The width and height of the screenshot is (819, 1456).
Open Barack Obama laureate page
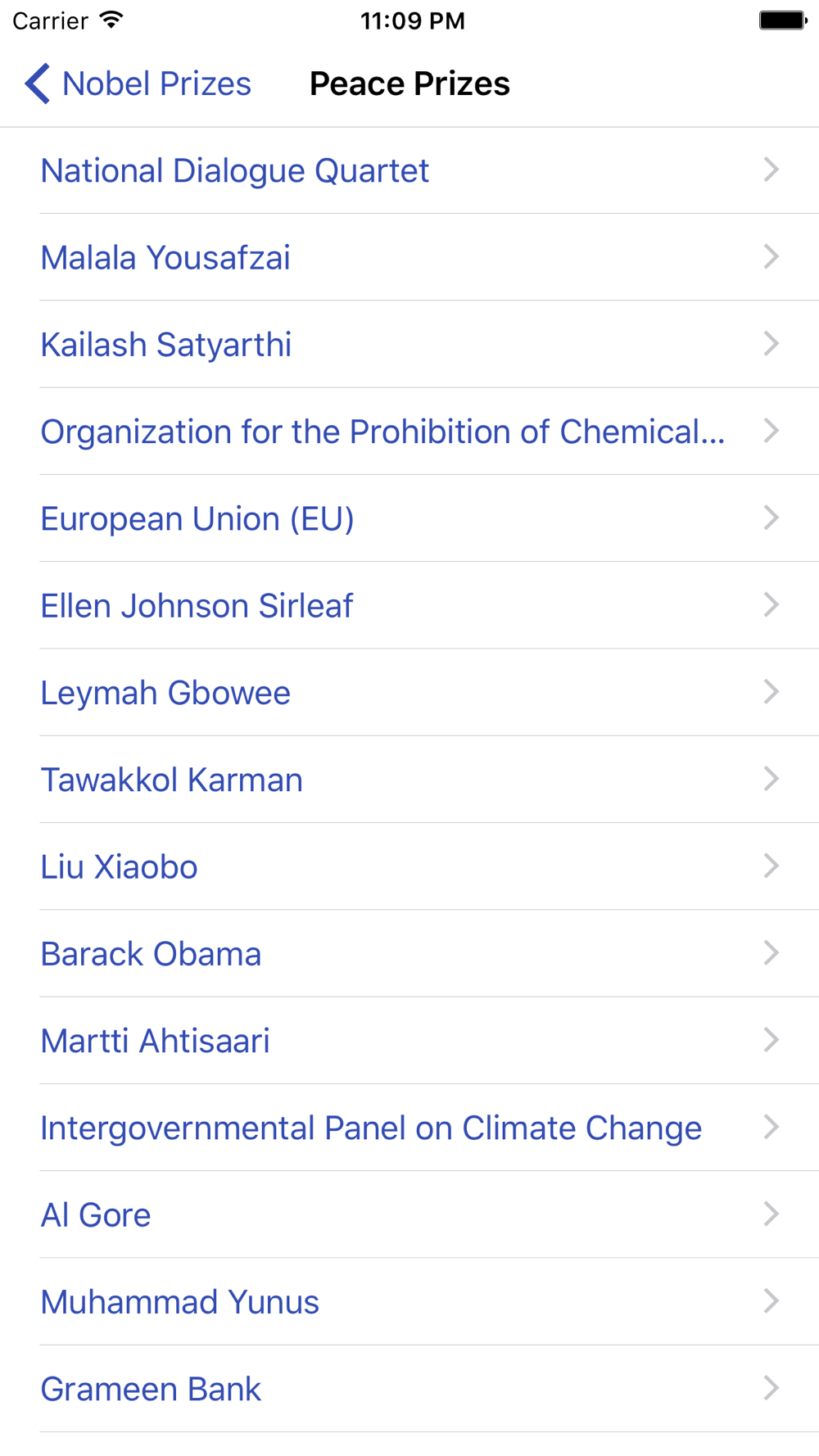point(409,953)
